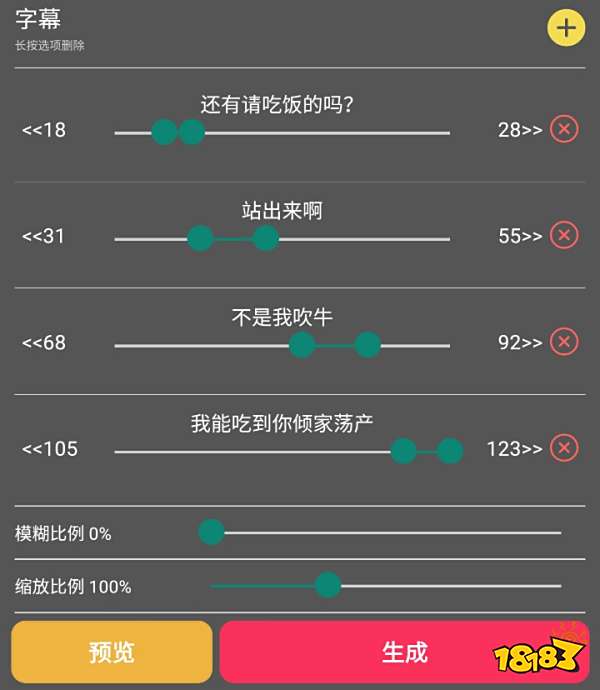
Task: Lower the start frame with <<105
Action: click(x=50, y=449)
